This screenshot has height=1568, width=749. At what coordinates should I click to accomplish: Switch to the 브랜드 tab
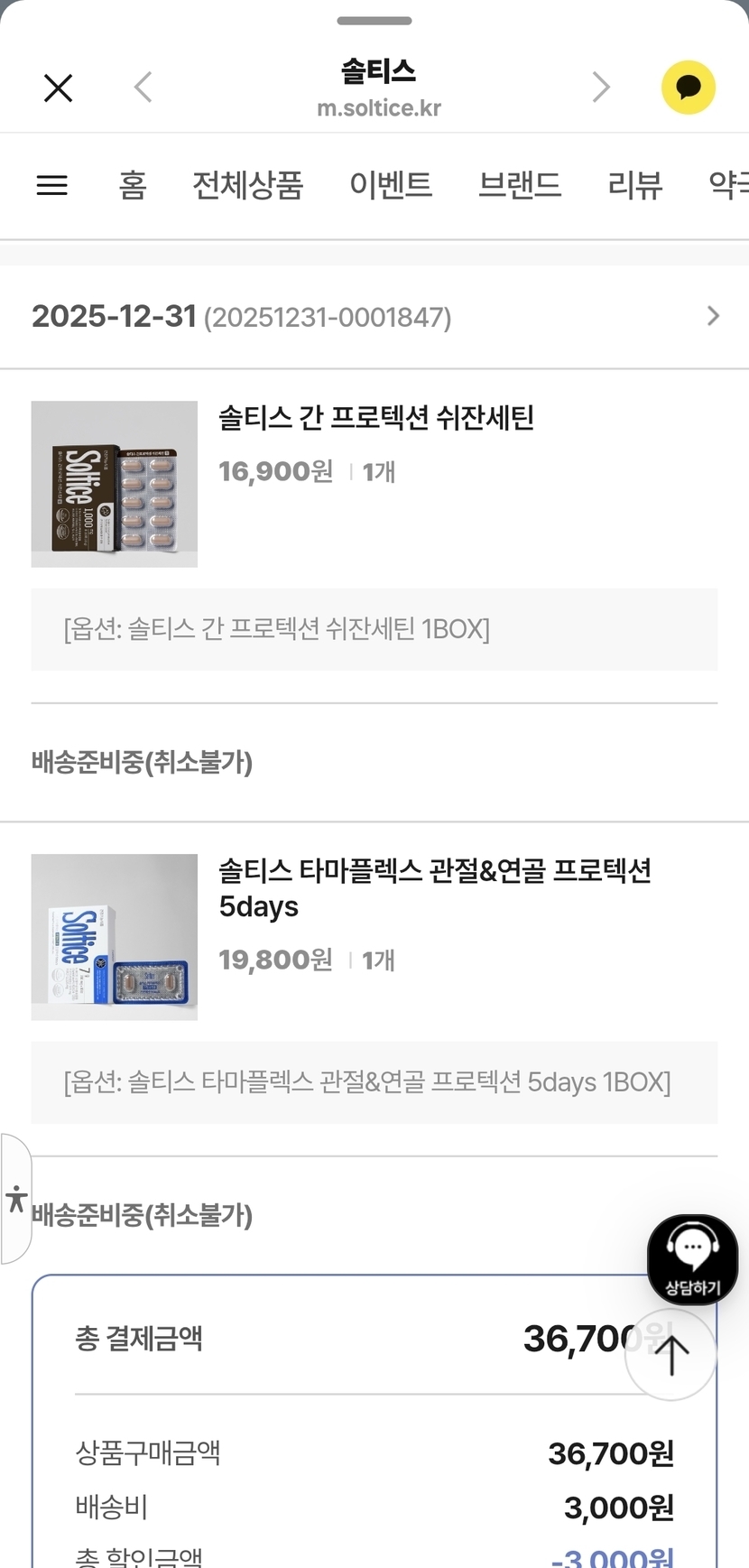520,186
